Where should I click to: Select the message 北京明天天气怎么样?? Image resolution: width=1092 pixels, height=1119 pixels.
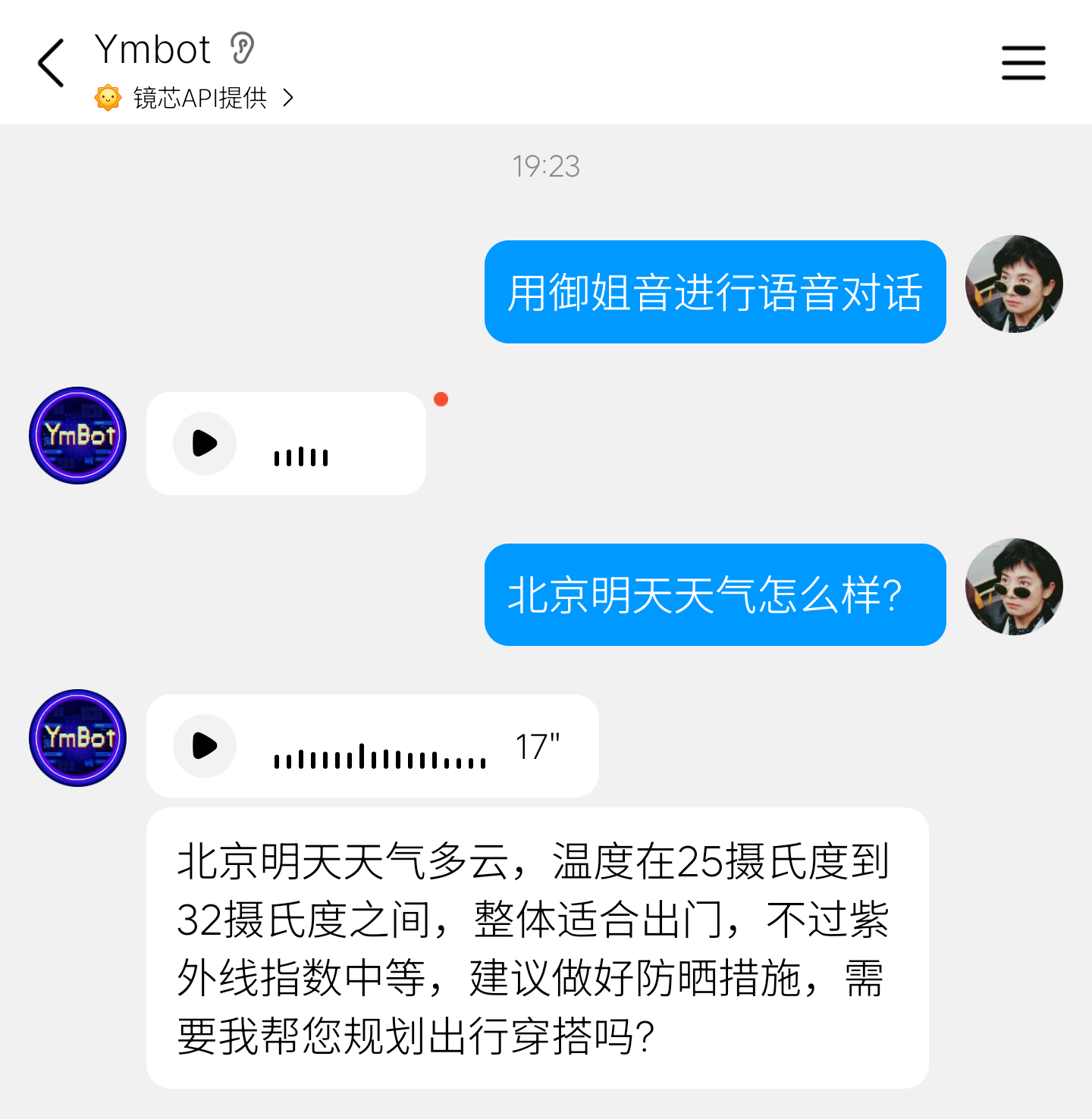click(714, 596)
